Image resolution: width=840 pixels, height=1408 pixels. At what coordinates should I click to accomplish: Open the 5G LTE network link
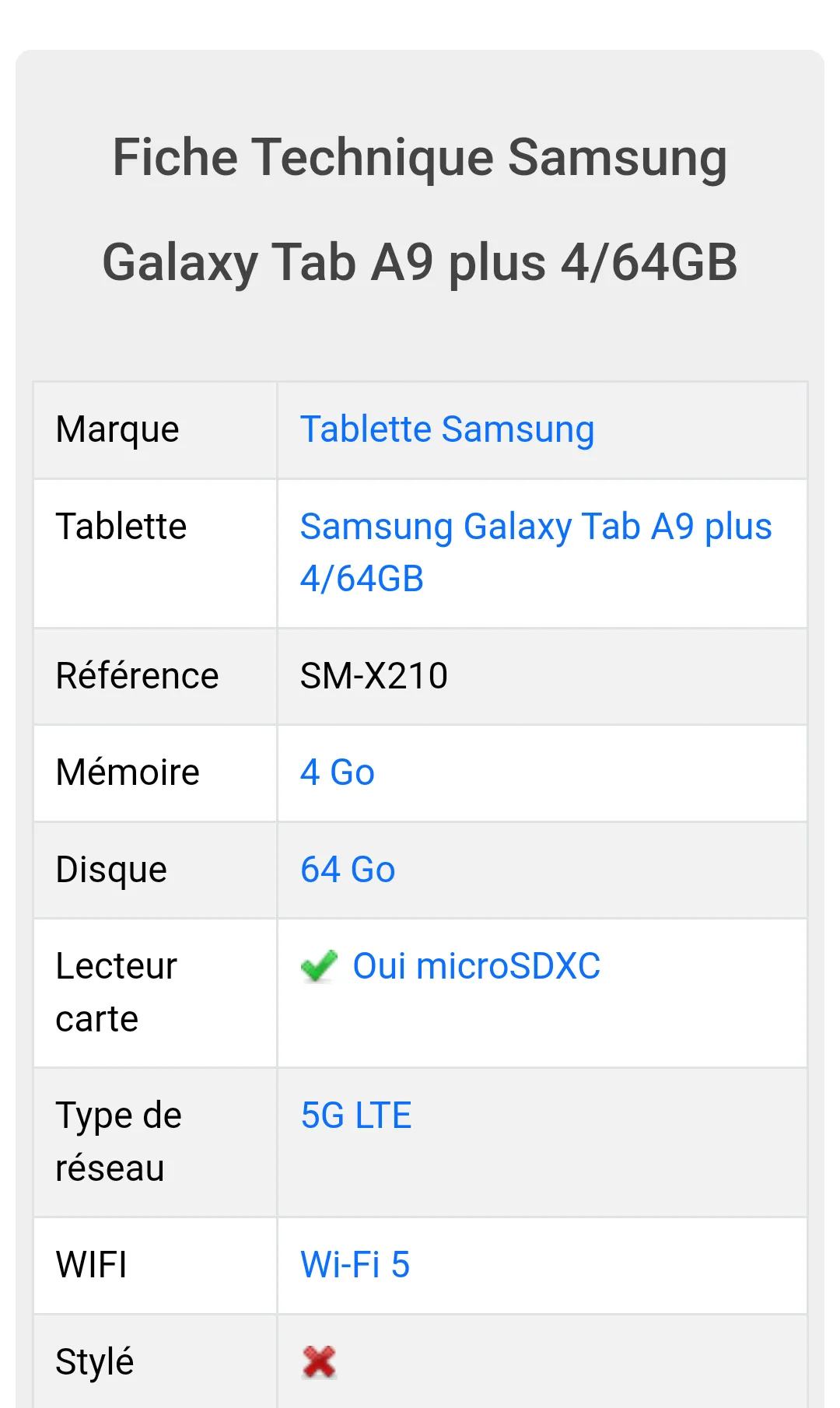(356, 1116)
